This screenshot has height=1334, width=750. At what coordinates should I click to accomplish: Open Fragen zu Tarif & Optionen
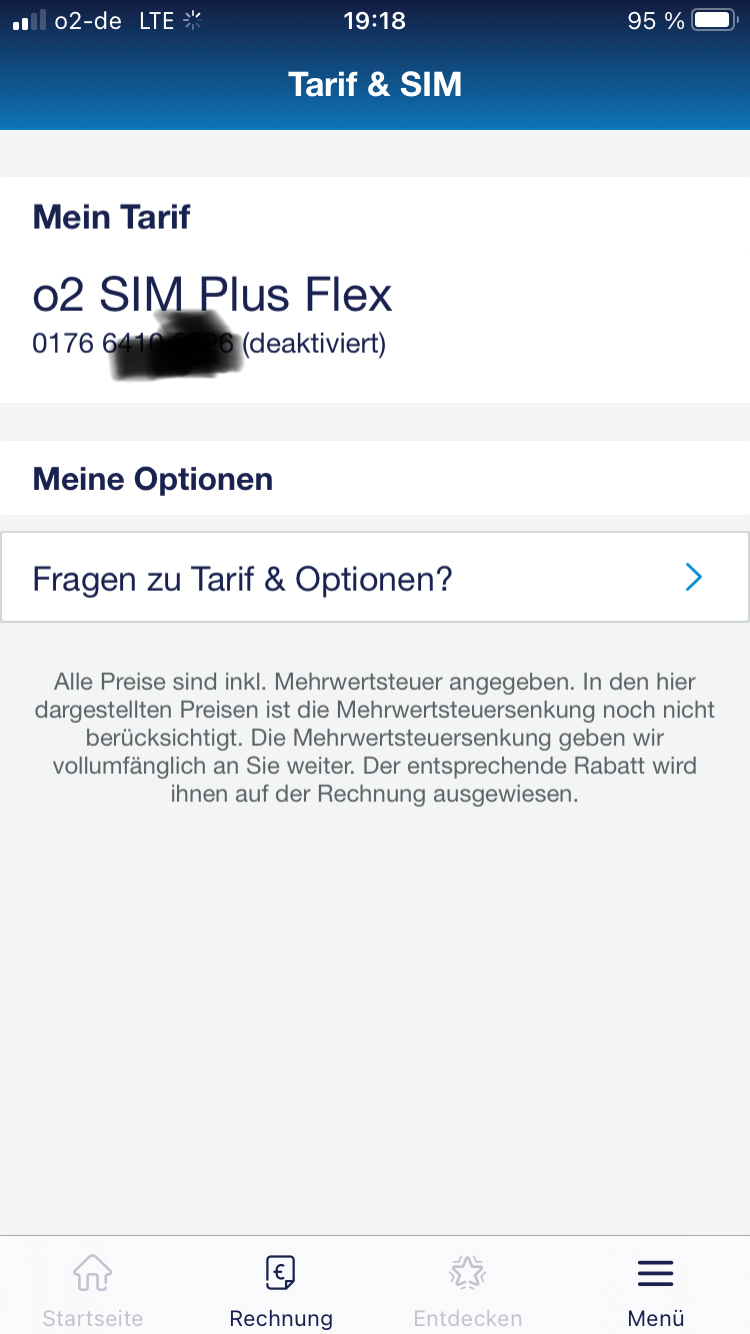[375, 578]
